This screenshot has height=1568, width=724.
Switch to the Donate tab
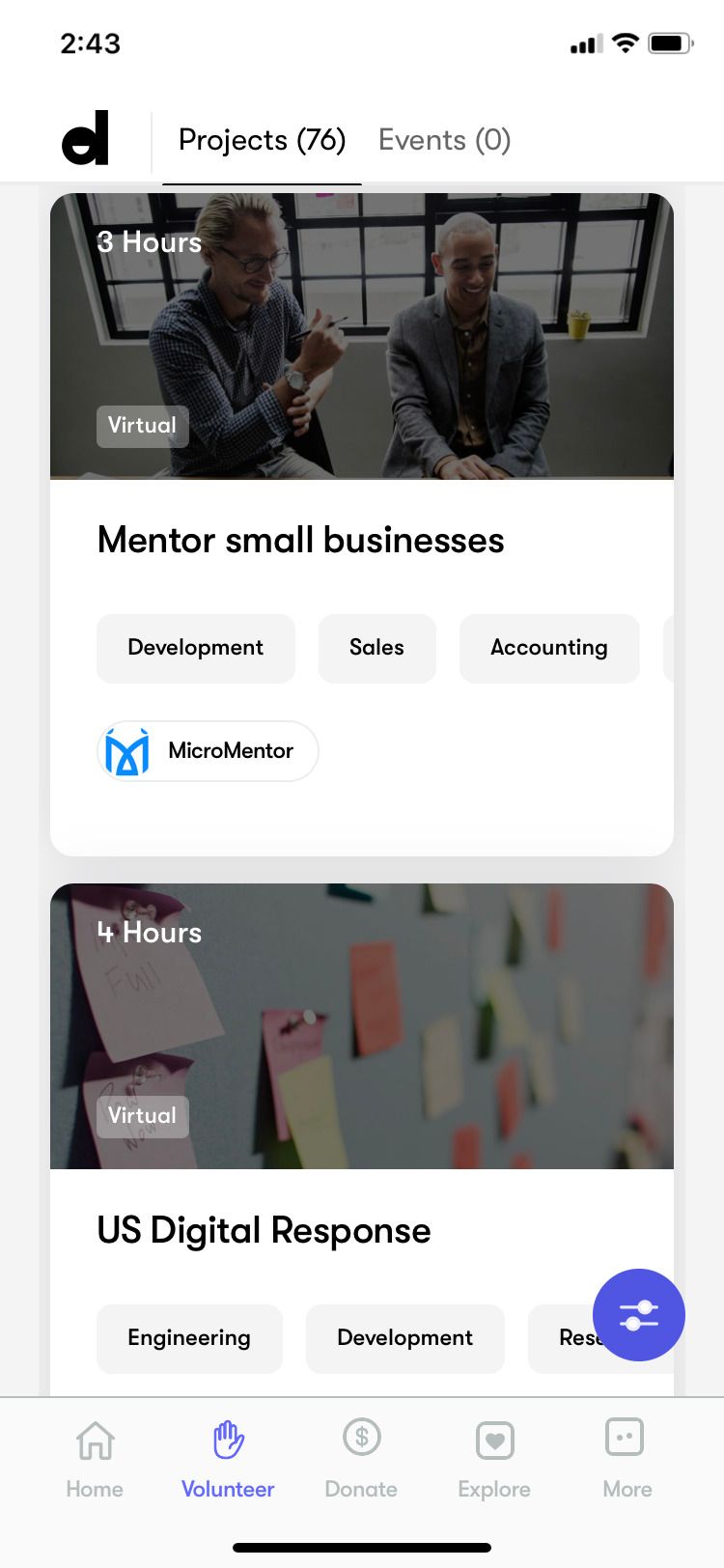click(361, 1458)
